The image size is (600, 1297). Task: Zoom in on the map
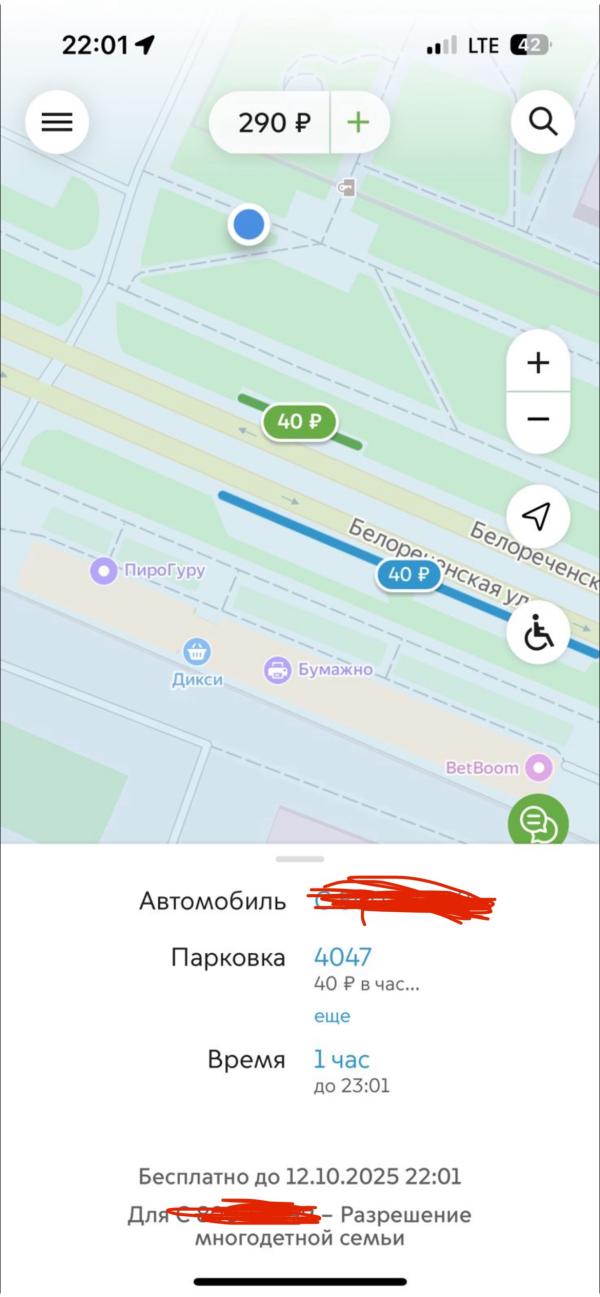point(538,363)
